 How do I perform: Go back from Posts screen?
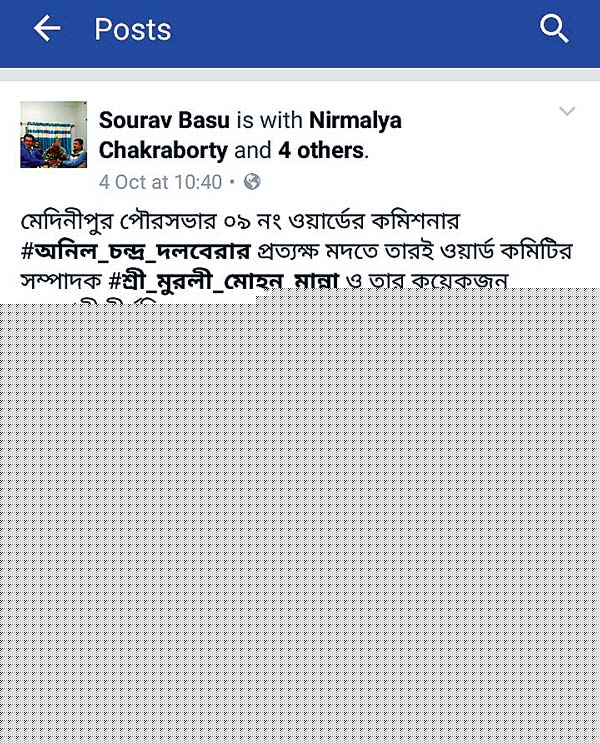click(x=47, y=30)
